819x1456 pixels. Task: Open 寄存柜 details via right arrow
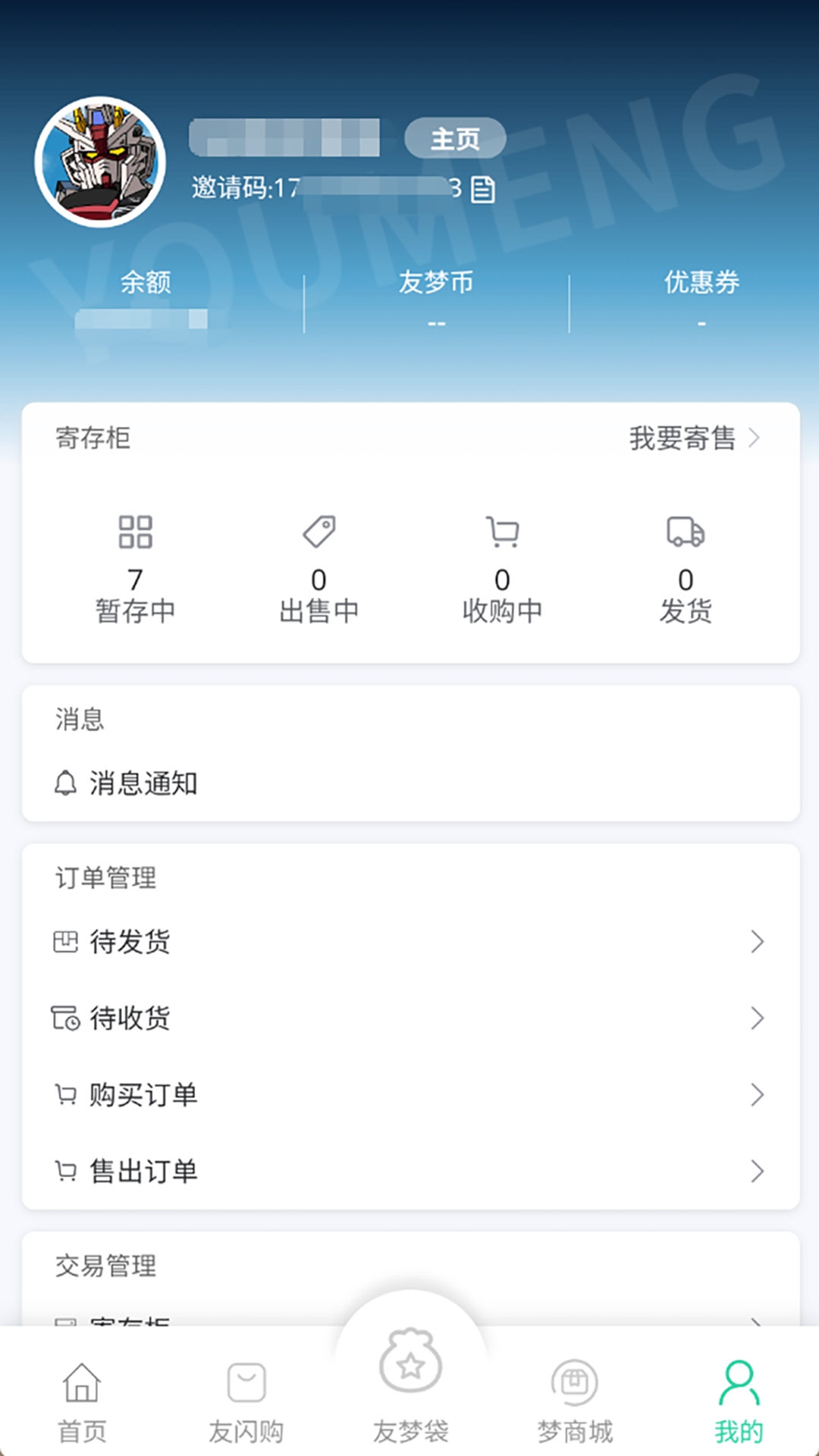(x=755, y=438)
